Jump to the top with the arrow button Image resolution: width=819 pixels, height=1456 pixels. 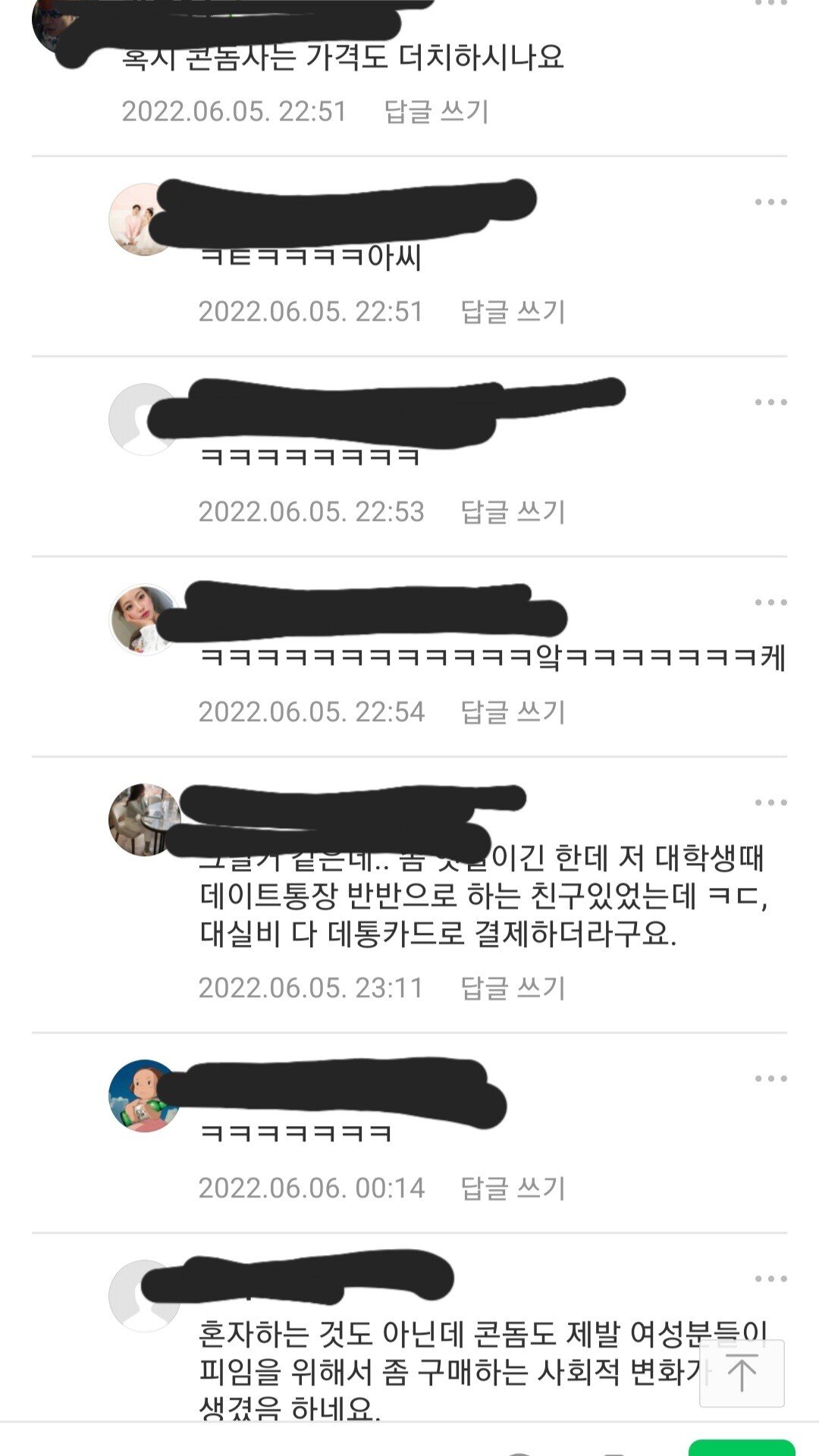click(x=742, y=1373)
